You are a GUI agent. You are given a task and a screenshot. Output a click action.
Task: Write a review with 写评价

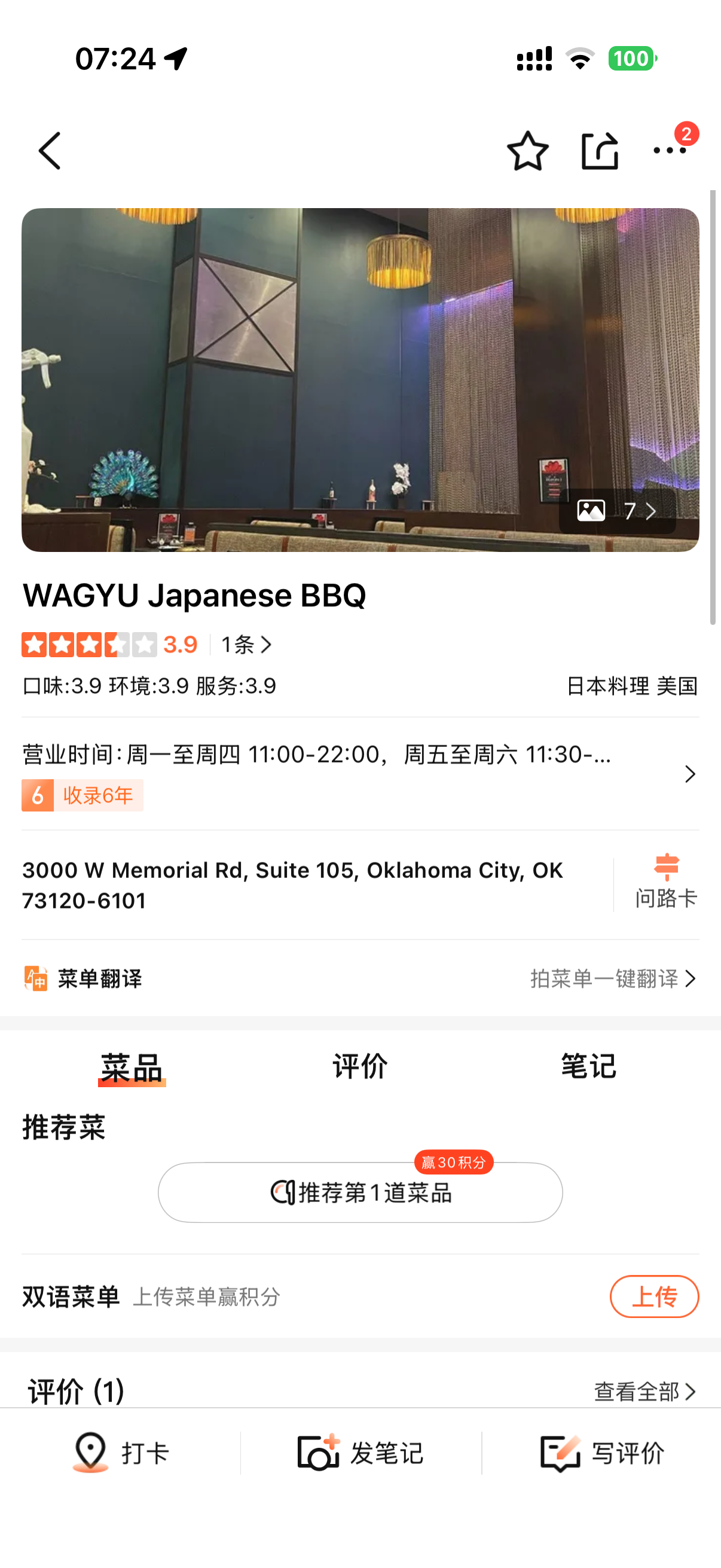[602, 1453]
